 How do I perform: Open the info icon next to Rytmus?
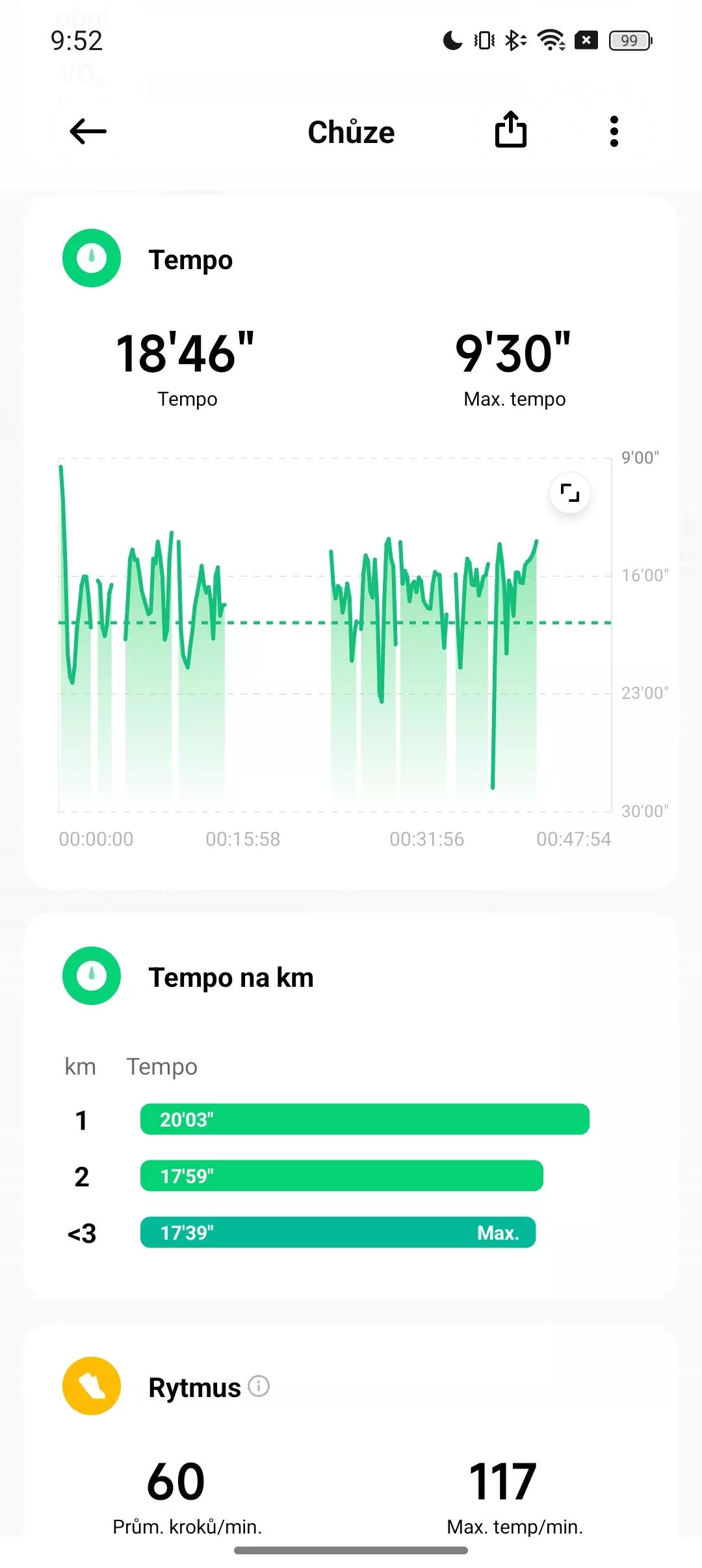tap(259, 1386)
